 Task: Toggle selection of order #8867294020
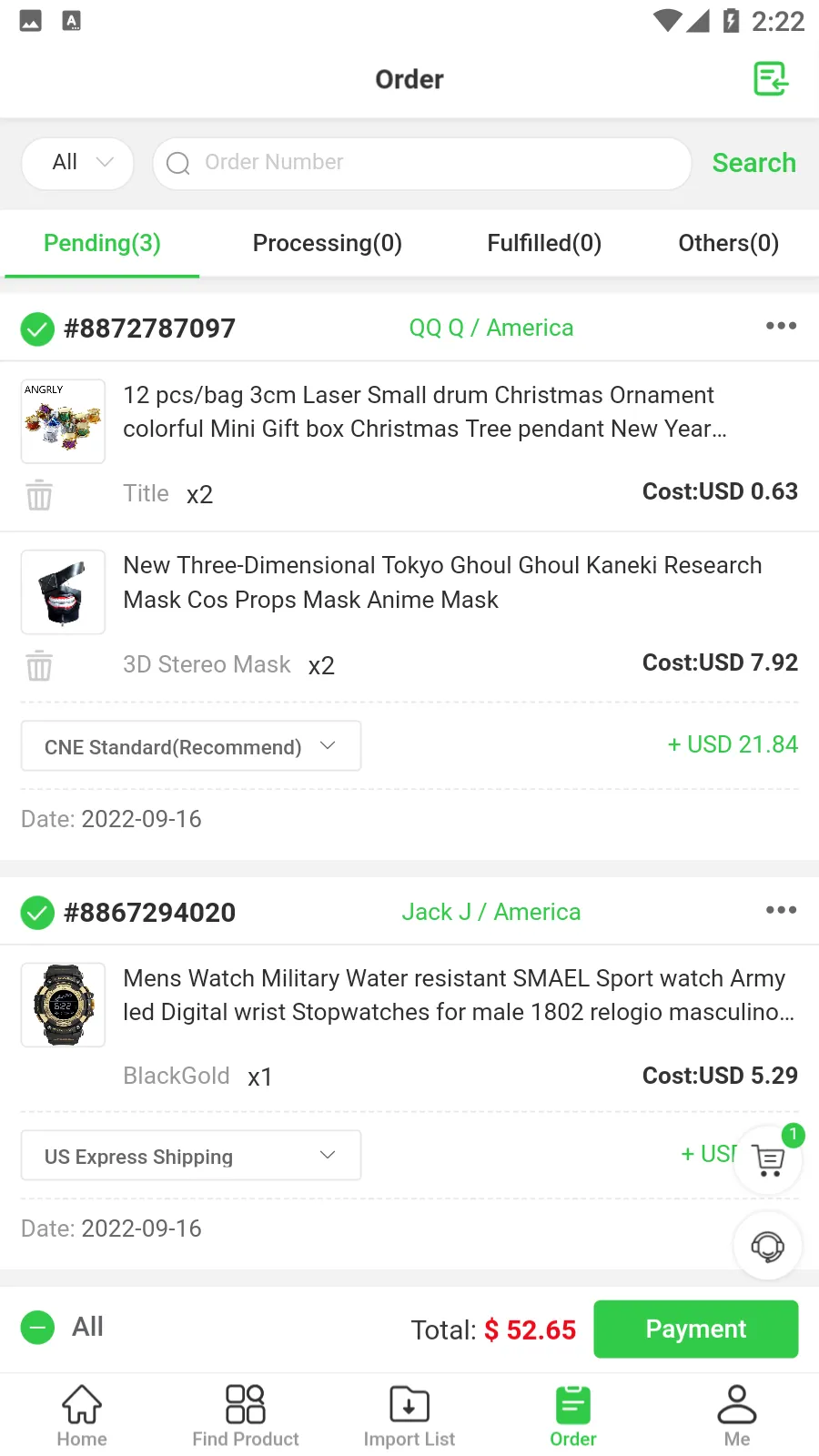point(37,912)
